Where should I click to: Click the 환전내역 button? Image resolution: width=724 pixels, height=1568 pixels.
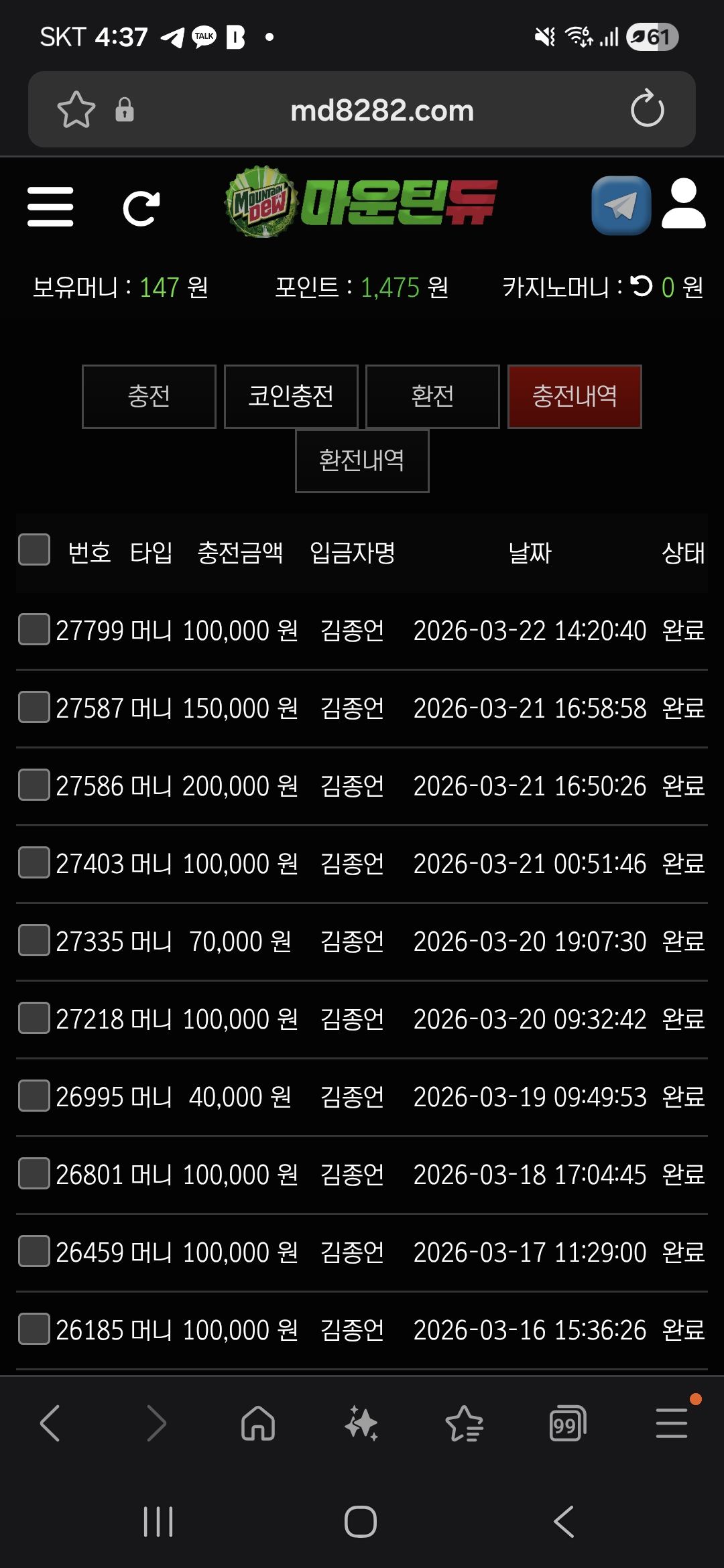pos(361,460)
